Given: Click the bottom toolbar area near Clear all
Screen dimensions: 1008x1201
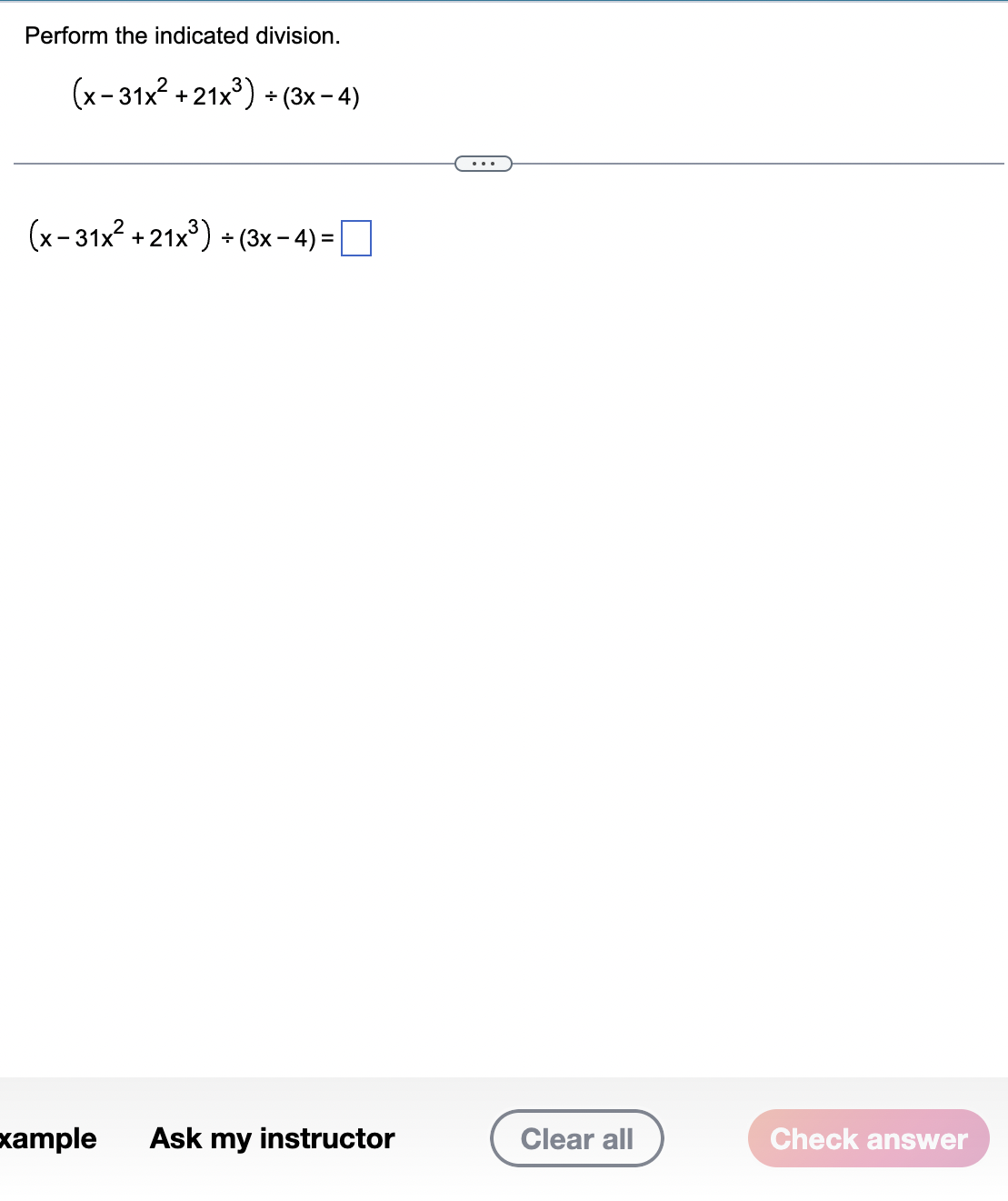Looking at the screenshot, I should click(576, 1138).
